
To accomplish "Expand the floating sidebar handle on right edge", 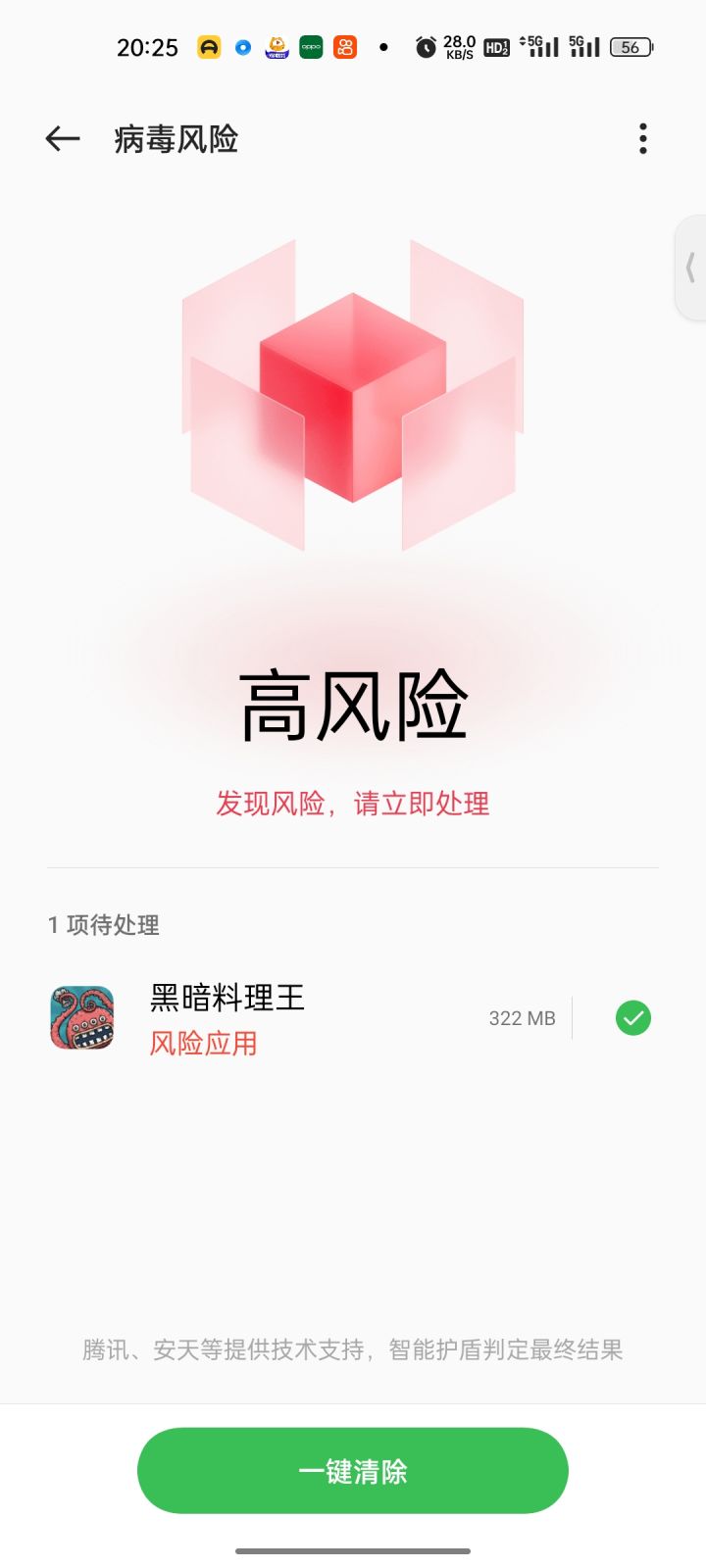I will (691, 265).
